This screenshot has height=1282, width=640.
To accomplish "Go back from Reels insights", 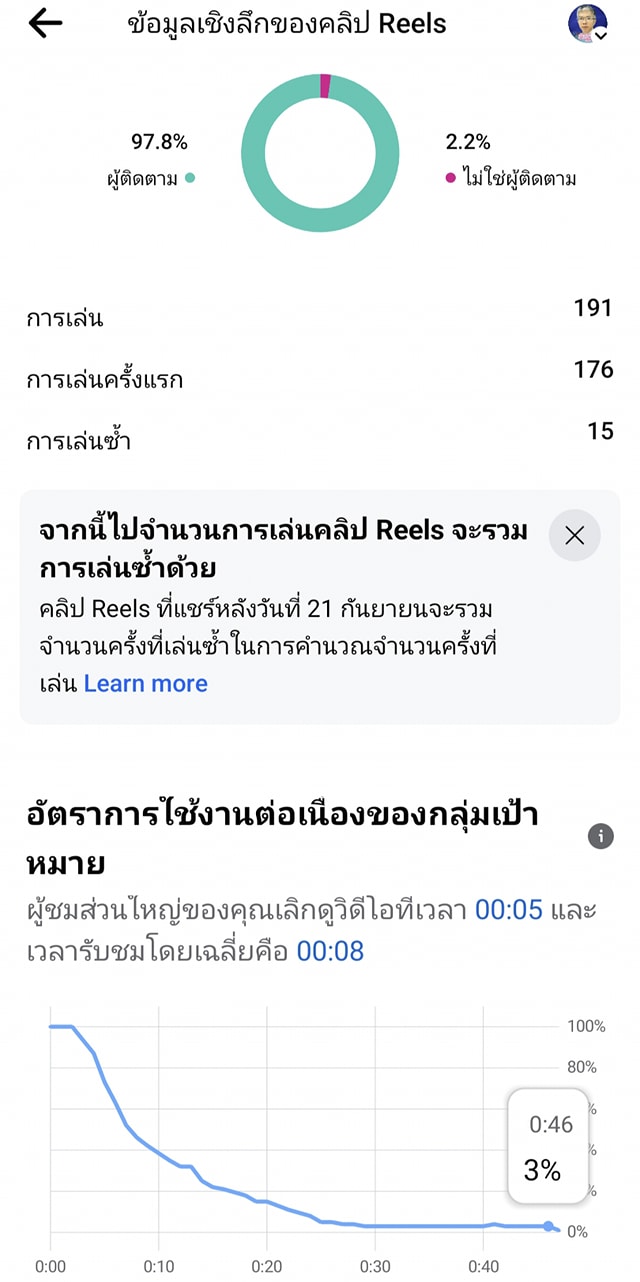I will click(46, 24).
